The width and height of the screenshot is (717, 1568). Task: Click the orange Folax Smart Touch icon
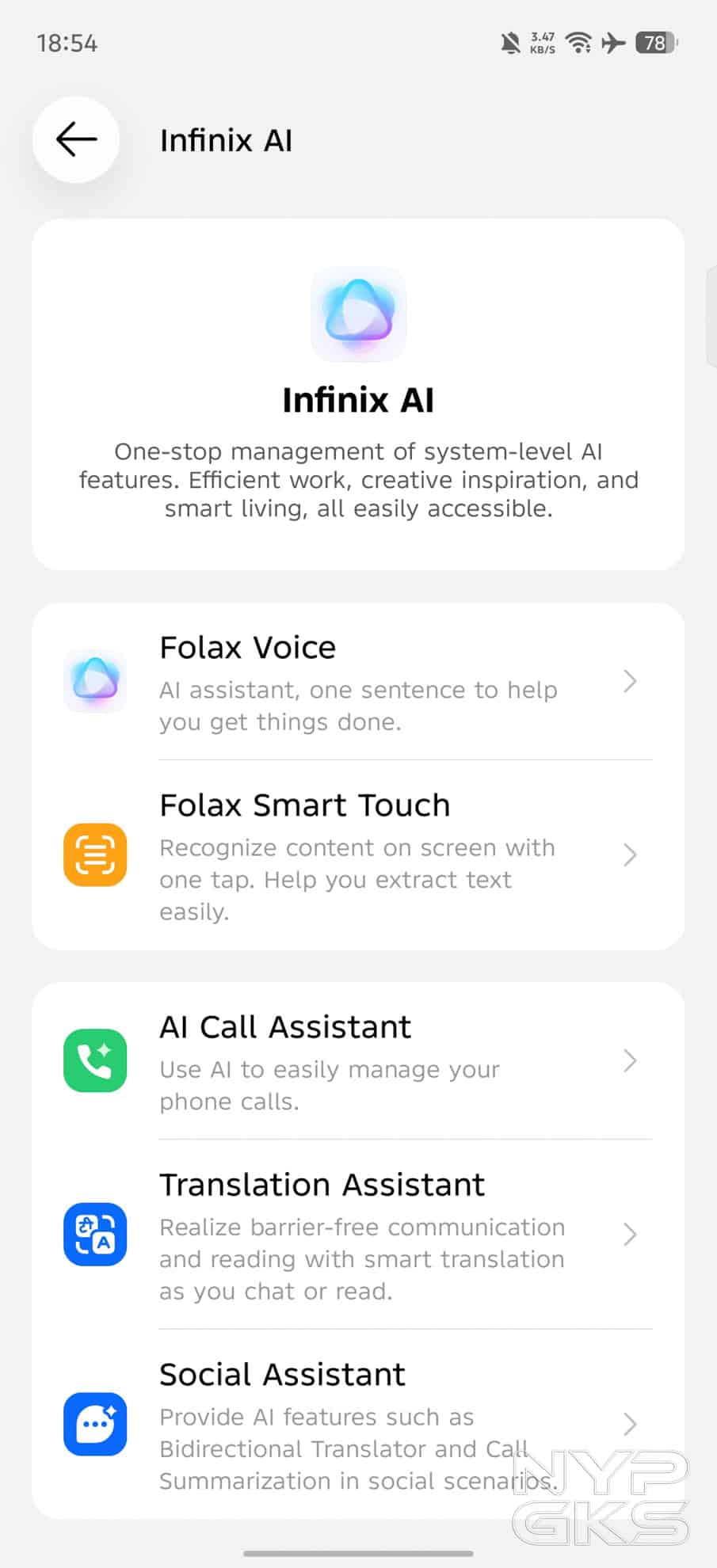pyautogui.click(x=94, y=854)
